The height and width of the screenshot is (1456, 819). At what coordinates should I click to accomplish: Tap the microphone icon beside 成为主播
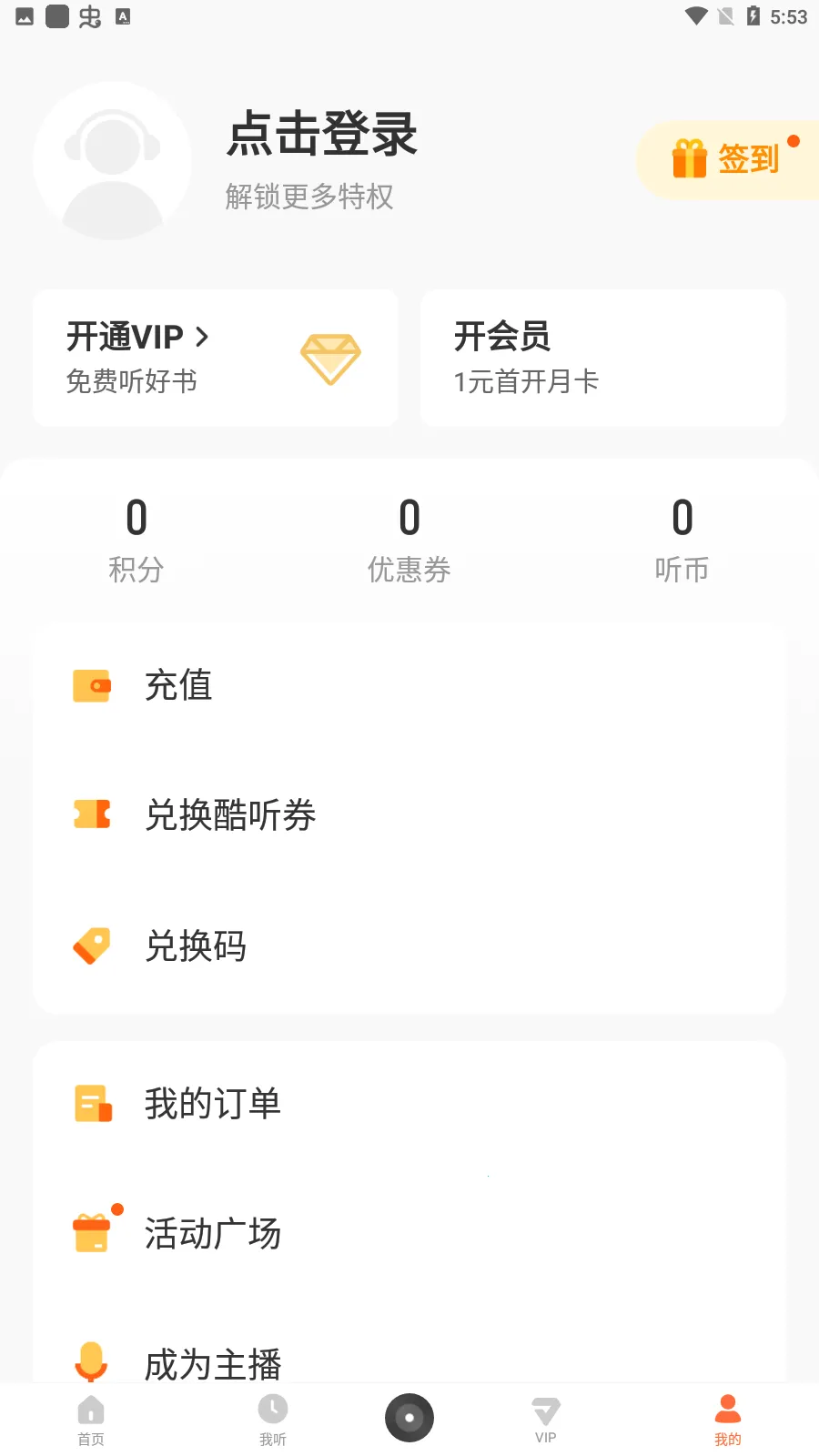[x=91, y=1363]
